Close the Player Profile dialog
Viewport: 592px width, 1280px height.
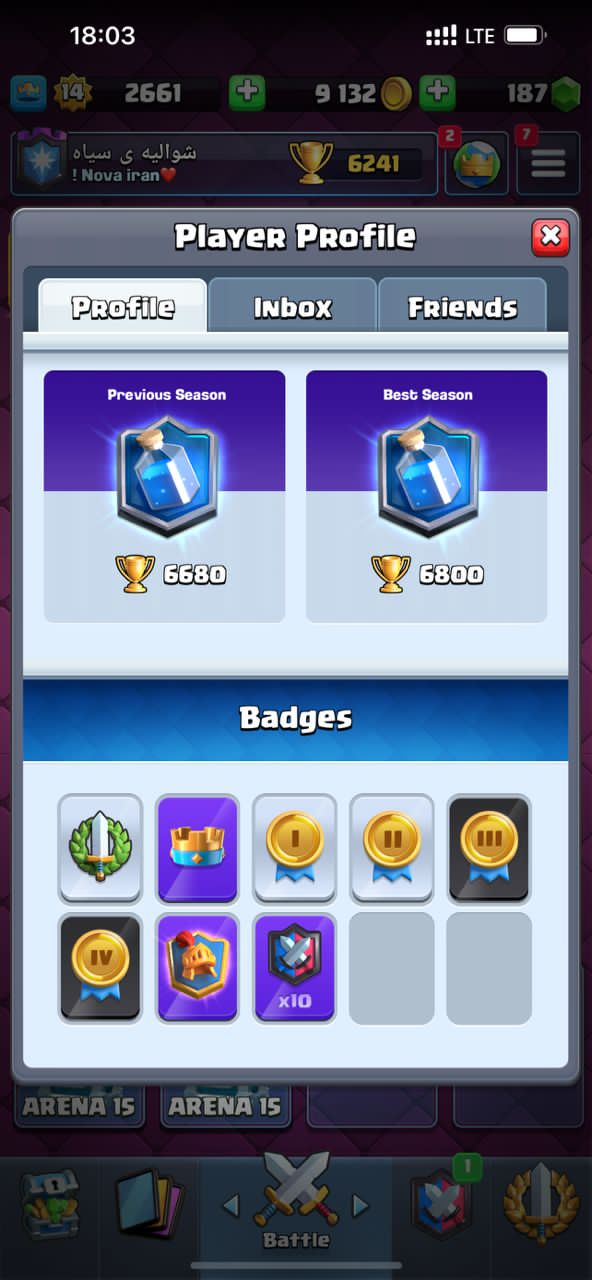click(549, 238)
